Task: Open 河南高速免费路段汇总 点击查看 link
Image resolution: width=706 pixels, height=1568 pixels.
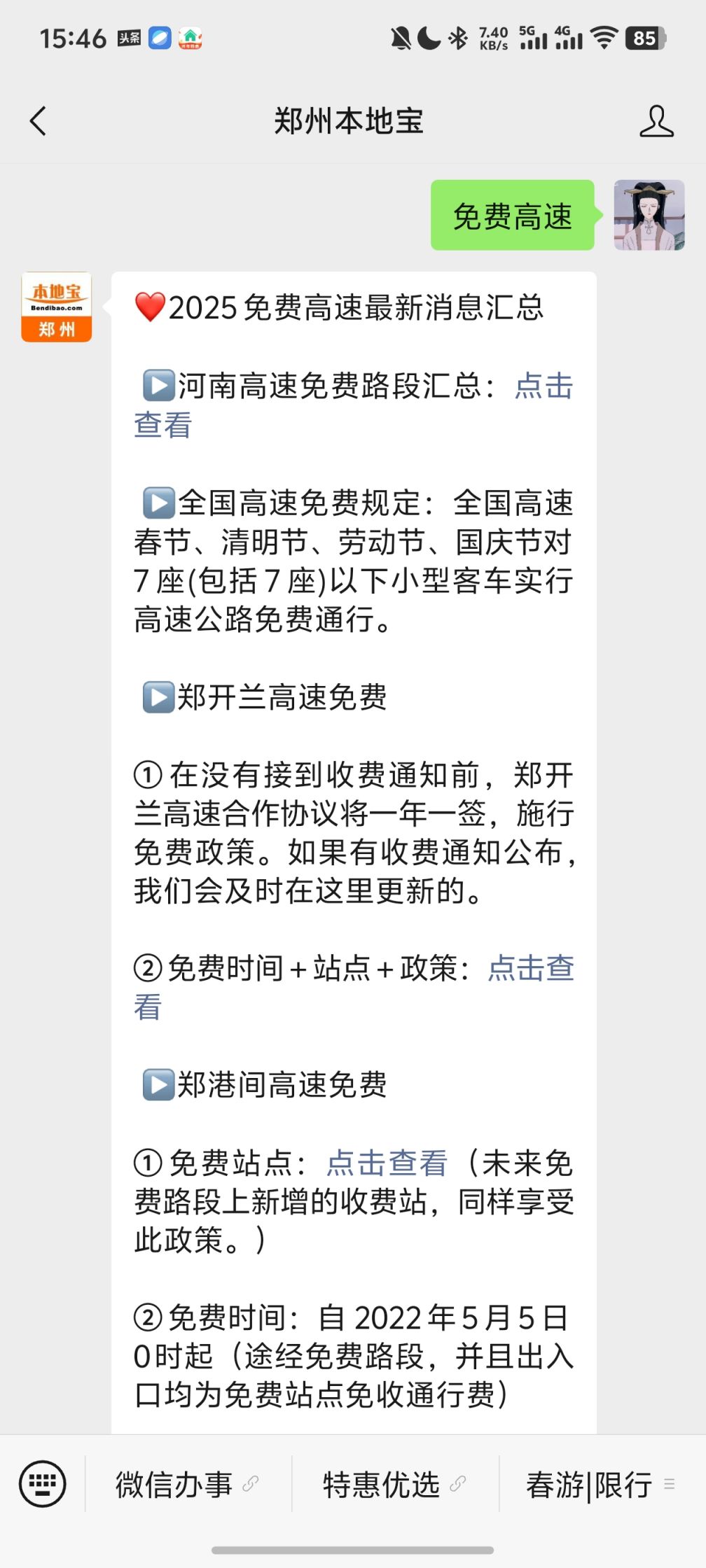Action: (544, 386)
